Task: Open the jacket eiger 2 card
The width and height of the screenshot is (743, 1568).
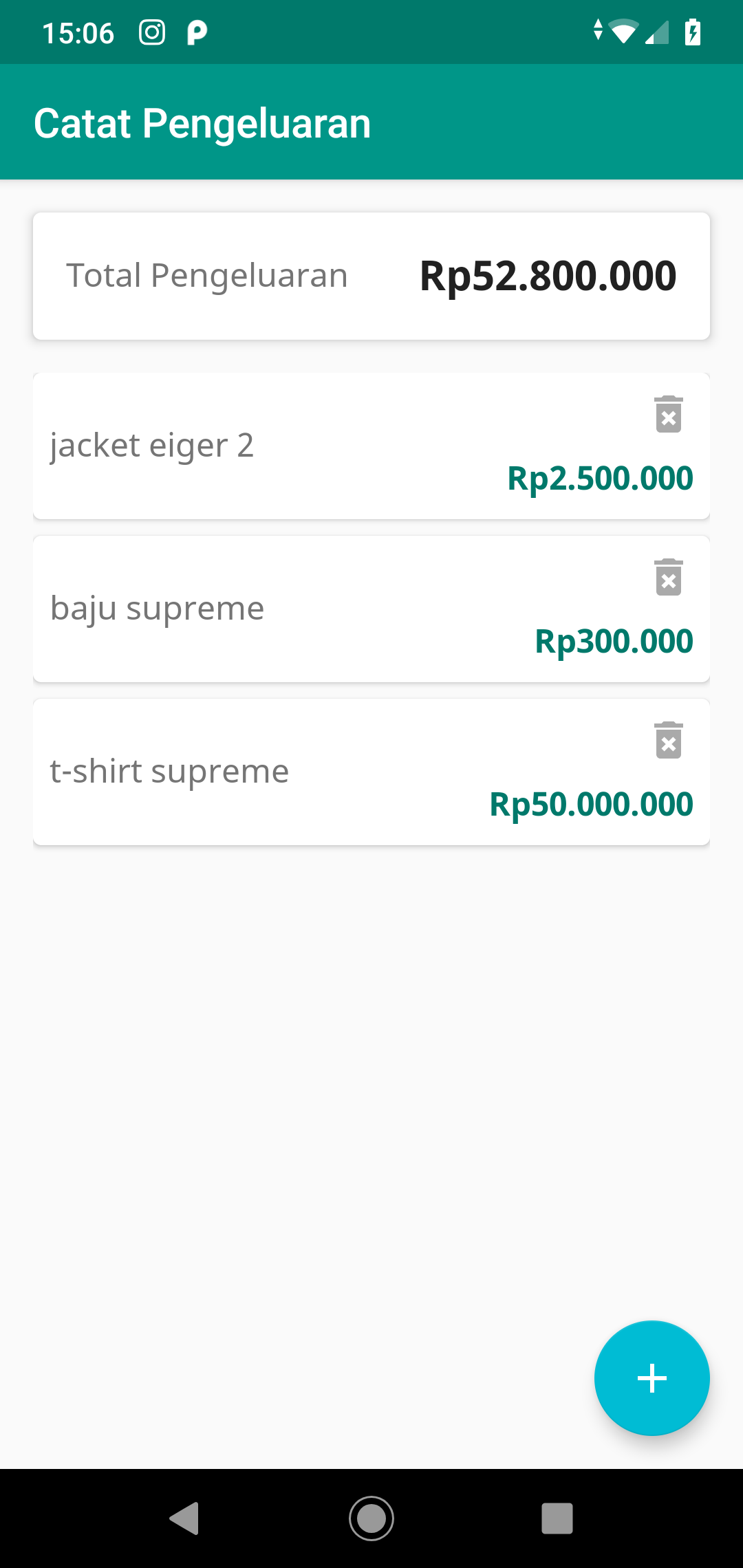Action: (275, 446)
